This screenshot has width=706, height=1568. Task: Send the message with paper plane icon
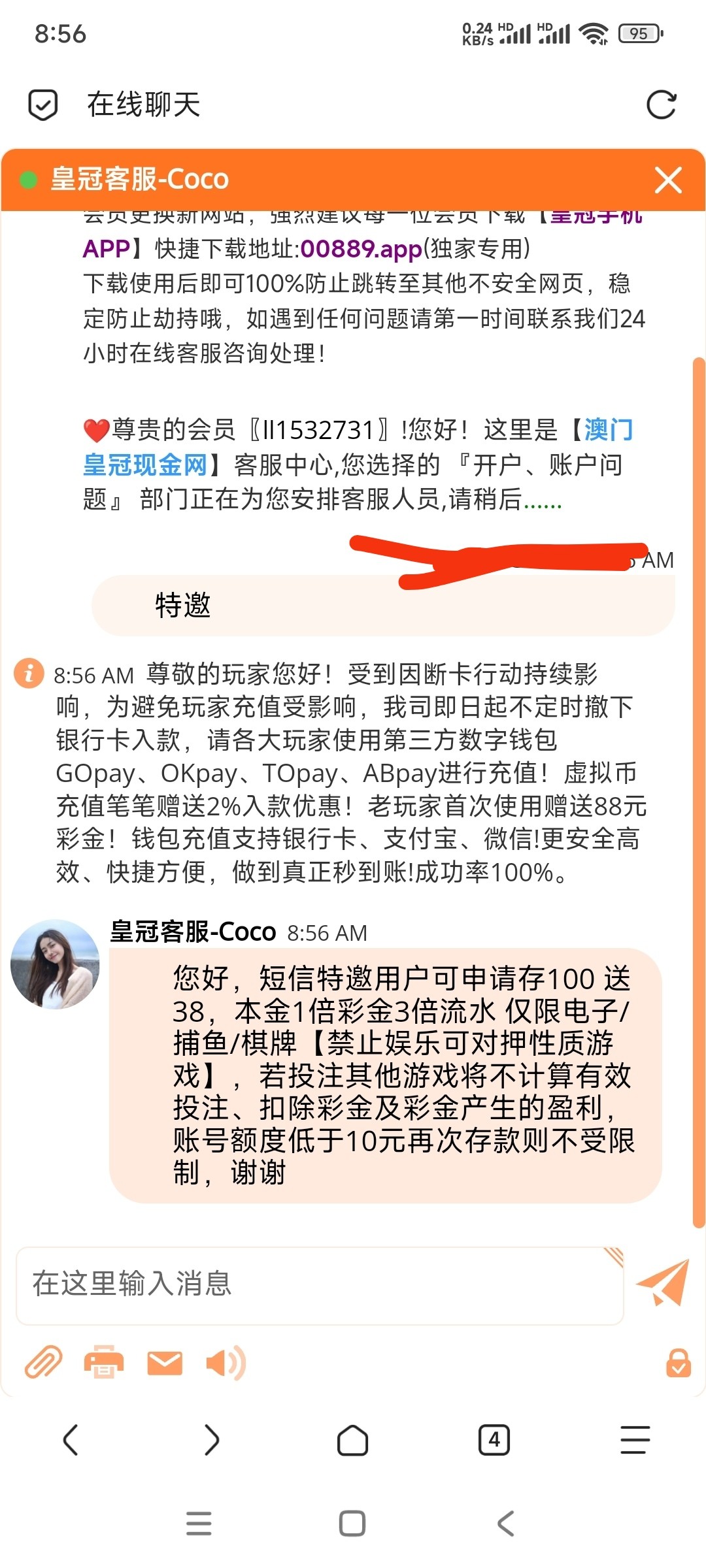663,1282
